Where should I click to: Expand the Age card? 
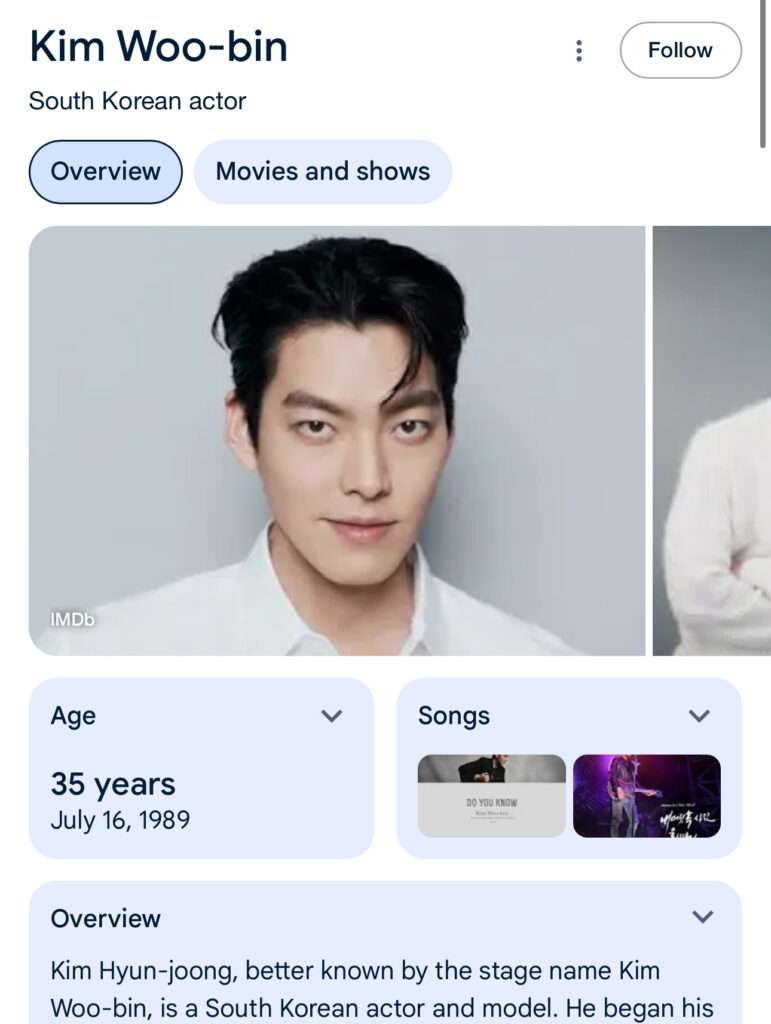pos(331,716)
